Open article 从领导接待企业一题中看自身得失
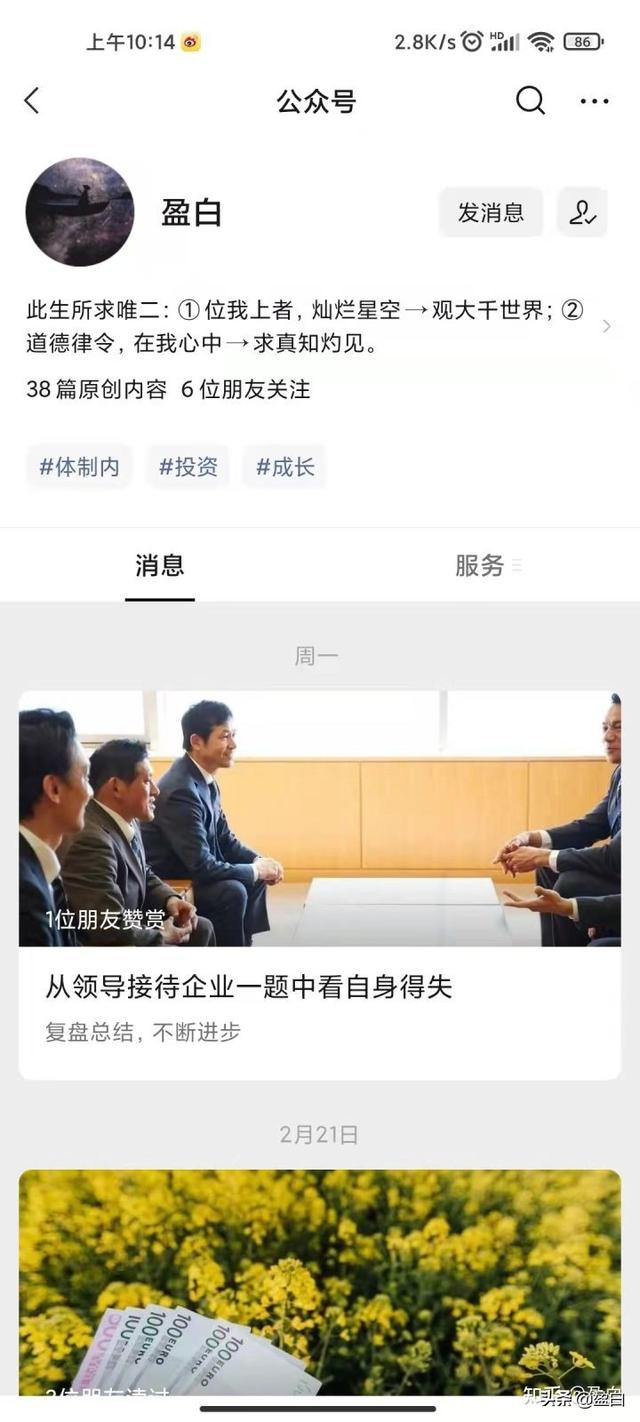Image resolution: width=640 pixels, height=1422 pixels. (320, 885)
